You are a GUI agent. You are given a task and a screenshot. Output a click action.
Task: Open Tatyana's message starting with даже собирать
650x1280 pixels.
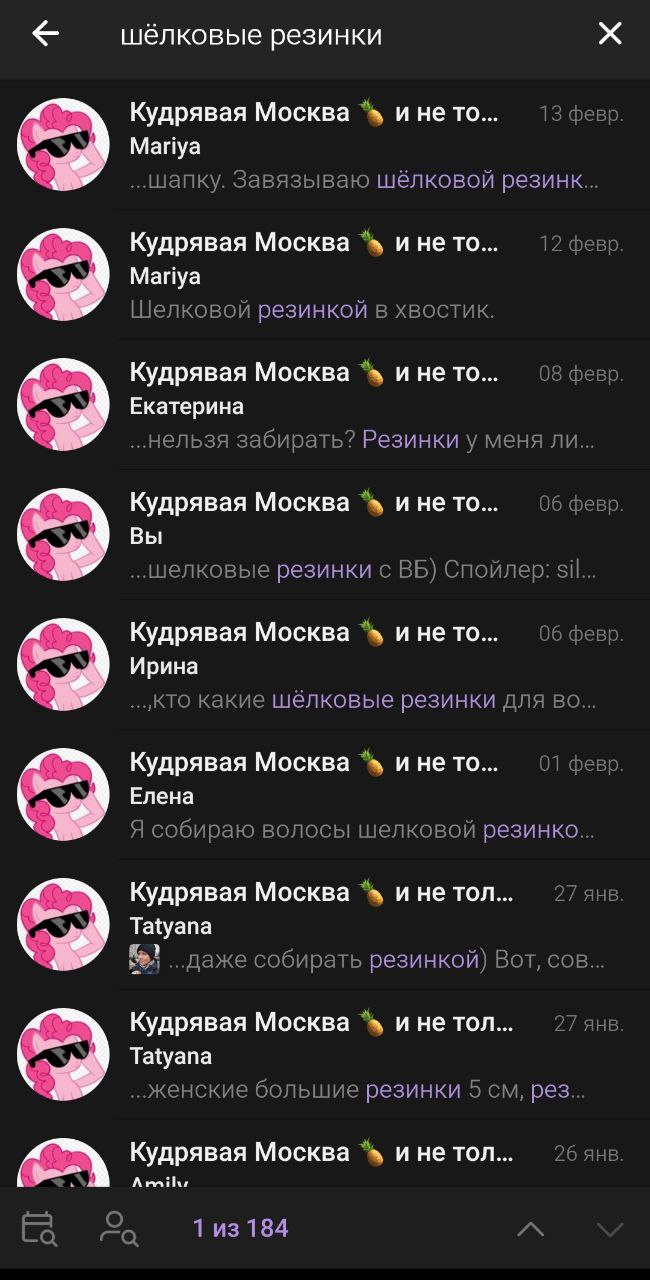coord(325,925)
